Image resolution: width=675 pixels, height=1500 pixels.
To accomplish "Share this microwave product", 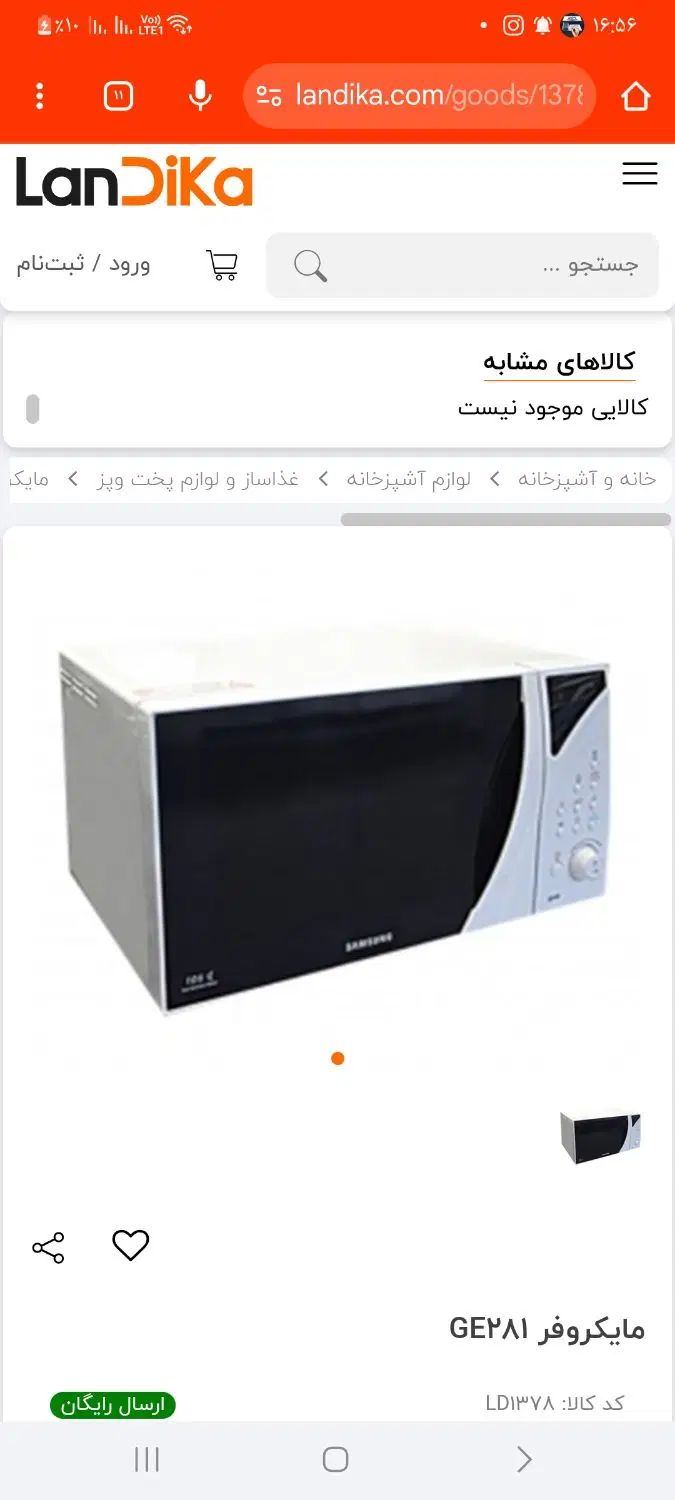I will [48, 1247].
